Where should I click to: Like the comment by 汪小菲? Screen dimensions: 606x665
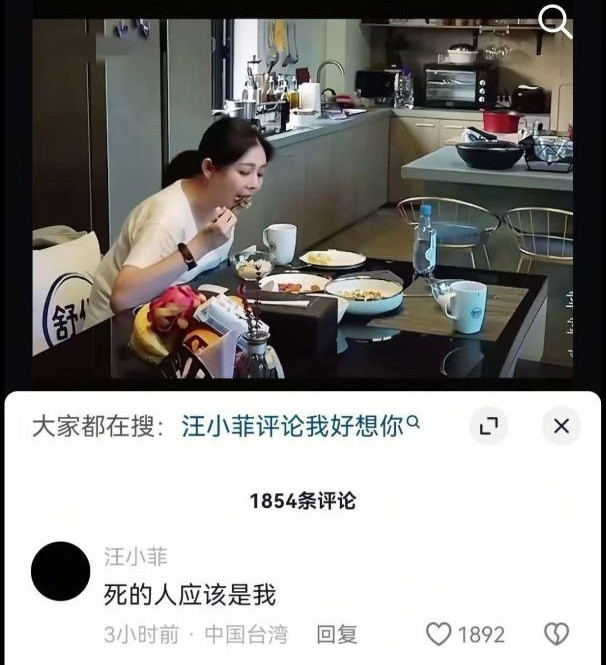(439, 634)
